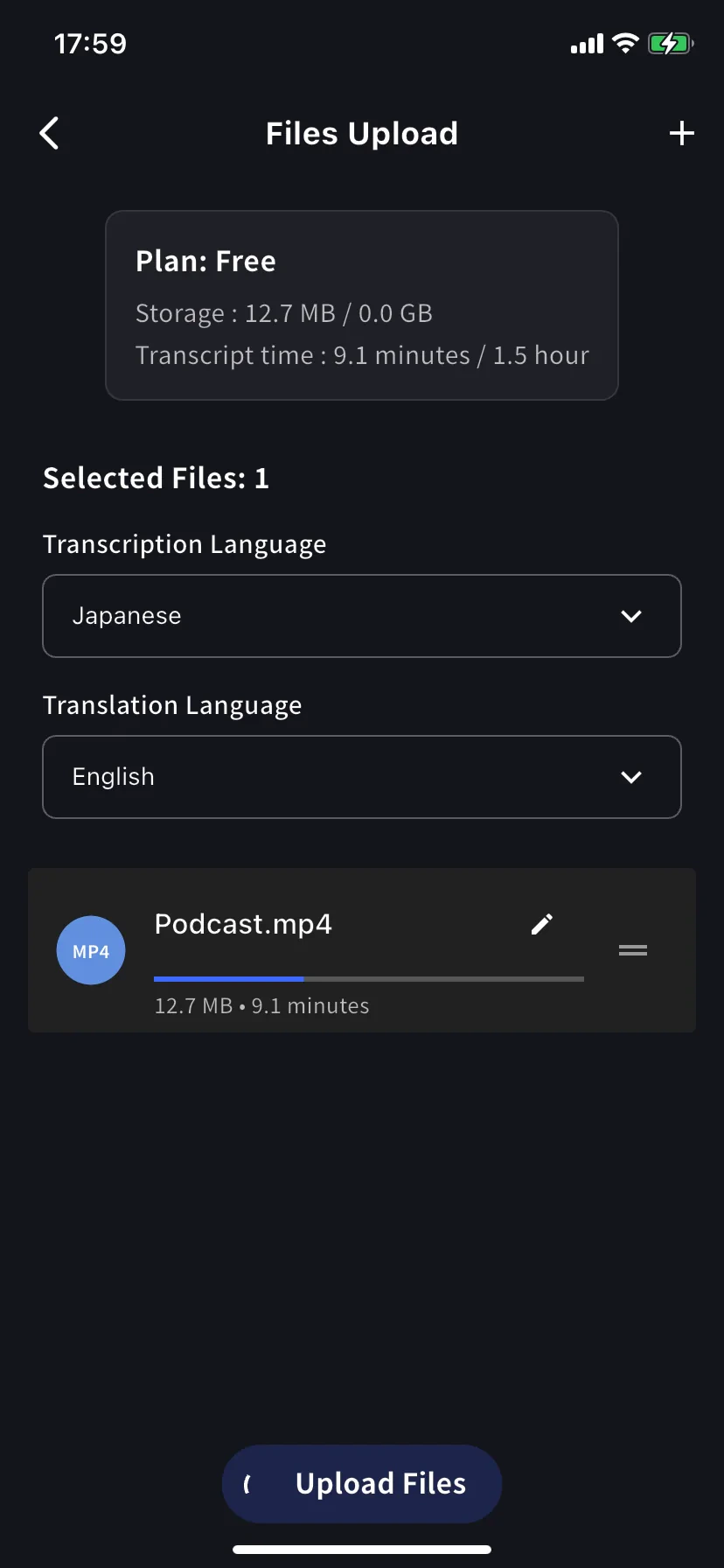Tap the Upload Files button
Screen dimensions: 724x1568
pyautogui.click(x=362, y=1484)
